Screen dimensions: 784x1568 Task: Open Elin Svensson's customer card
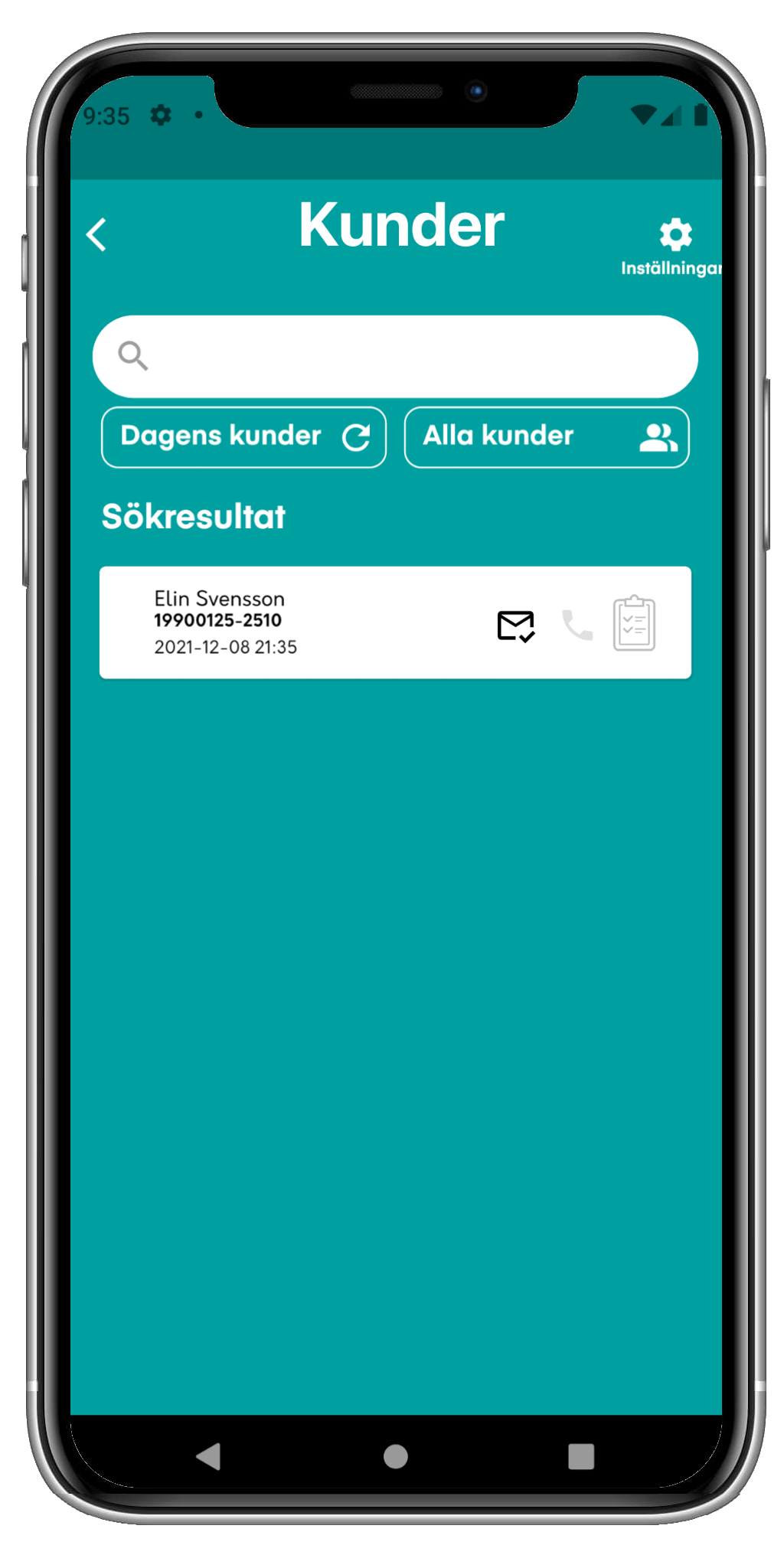click(395, 622)
